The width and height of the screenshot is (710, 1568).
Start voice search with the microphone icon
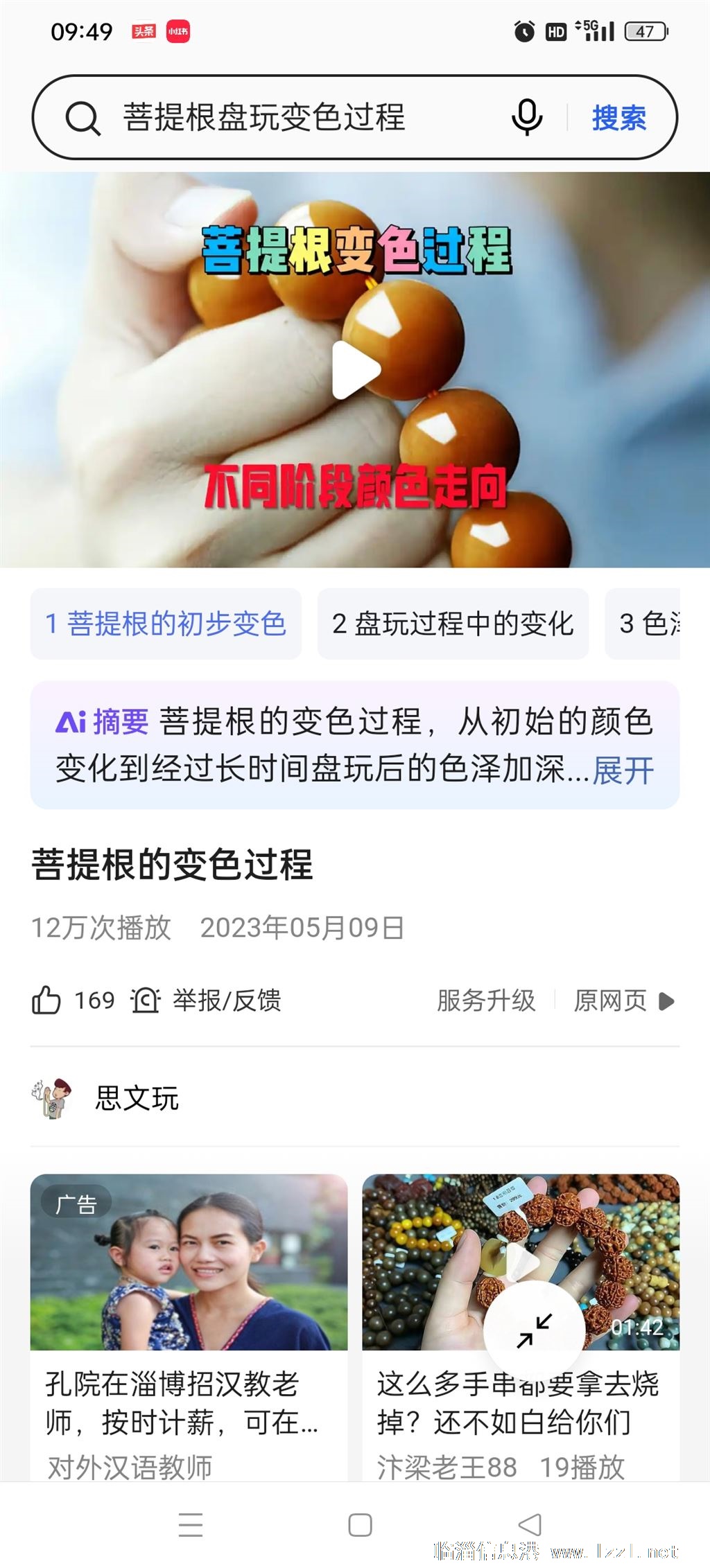tap(527, 117)
